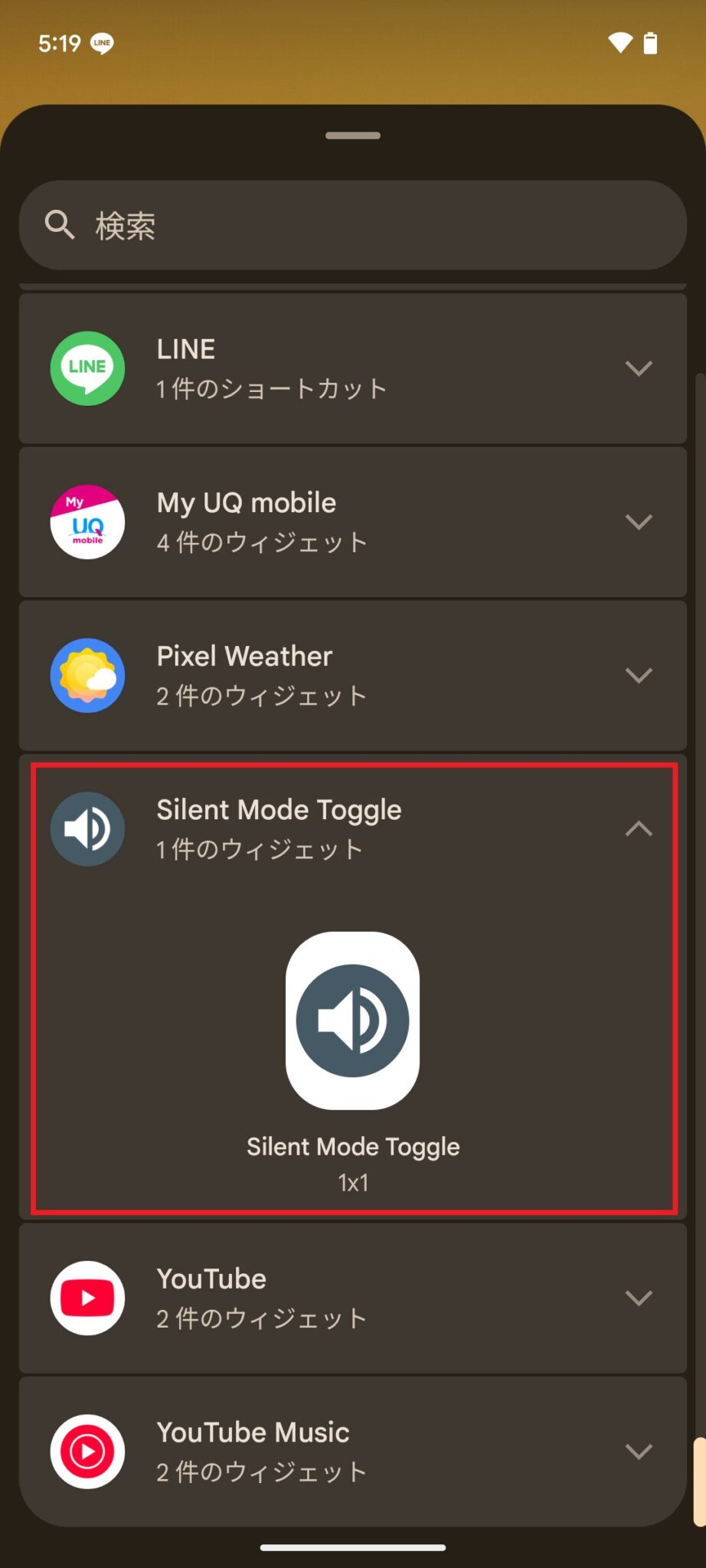This screenshot has height=1568, width=706.
Task: Click the My UQ mobile icon
Action: point(87,521)
